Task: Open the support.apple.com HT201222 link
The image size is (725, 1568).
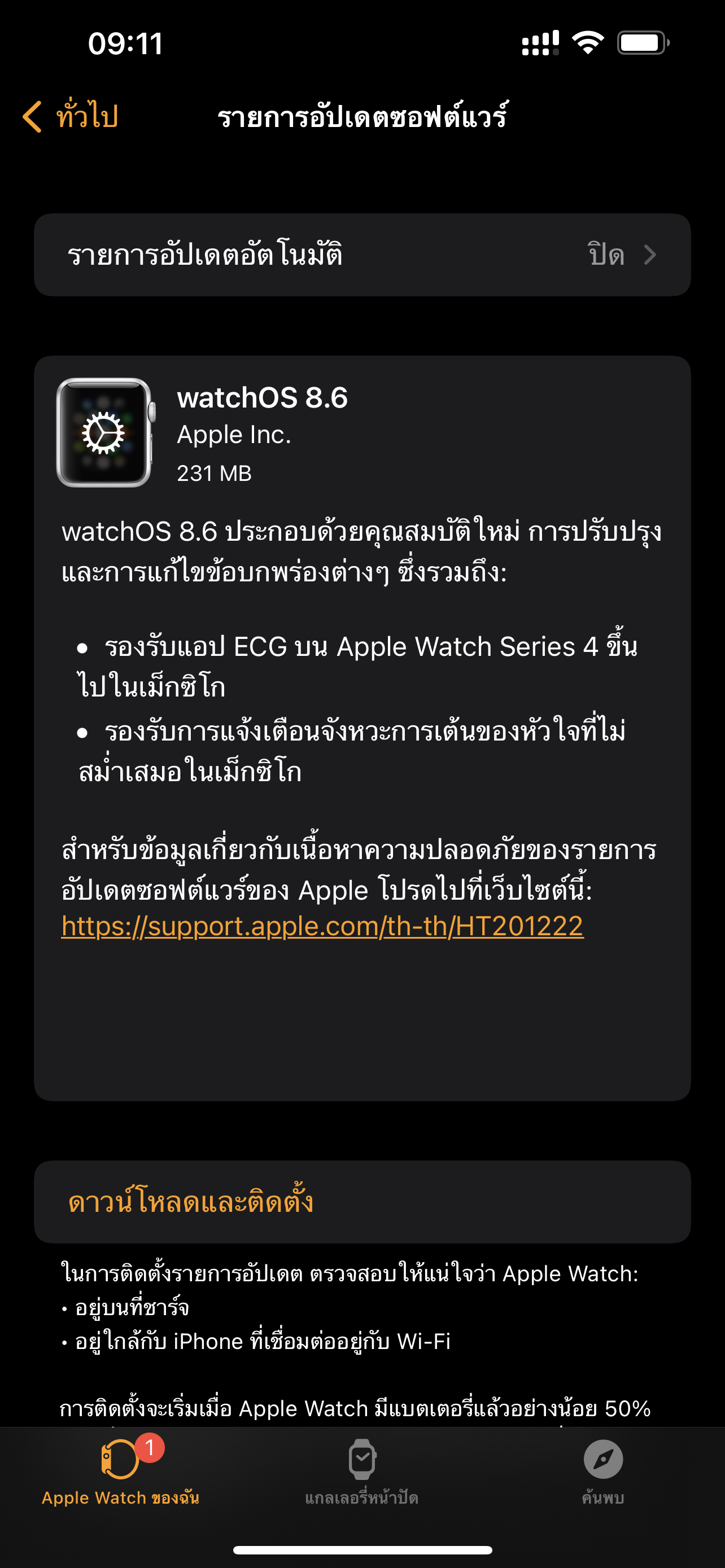Action: click(x=322, y=926)
